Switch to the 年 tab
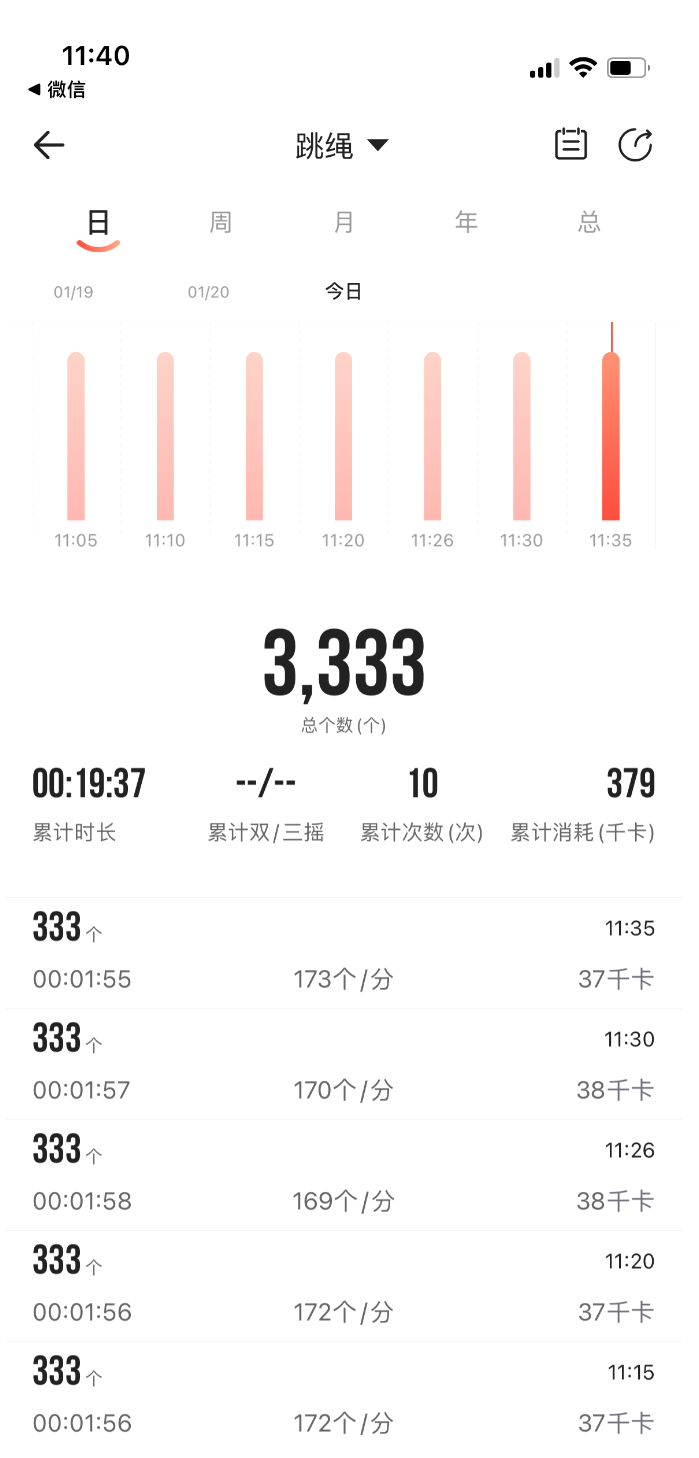 467,221
